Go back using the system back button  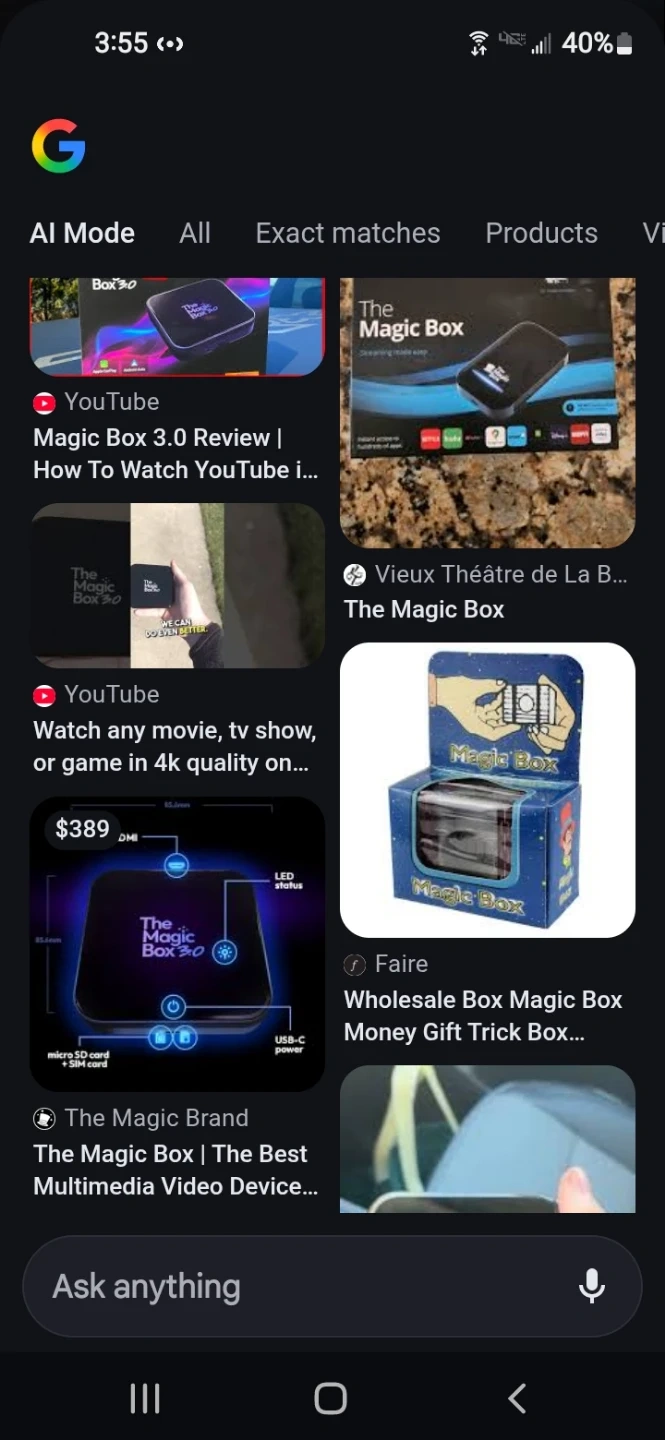tap(517, 1398)
